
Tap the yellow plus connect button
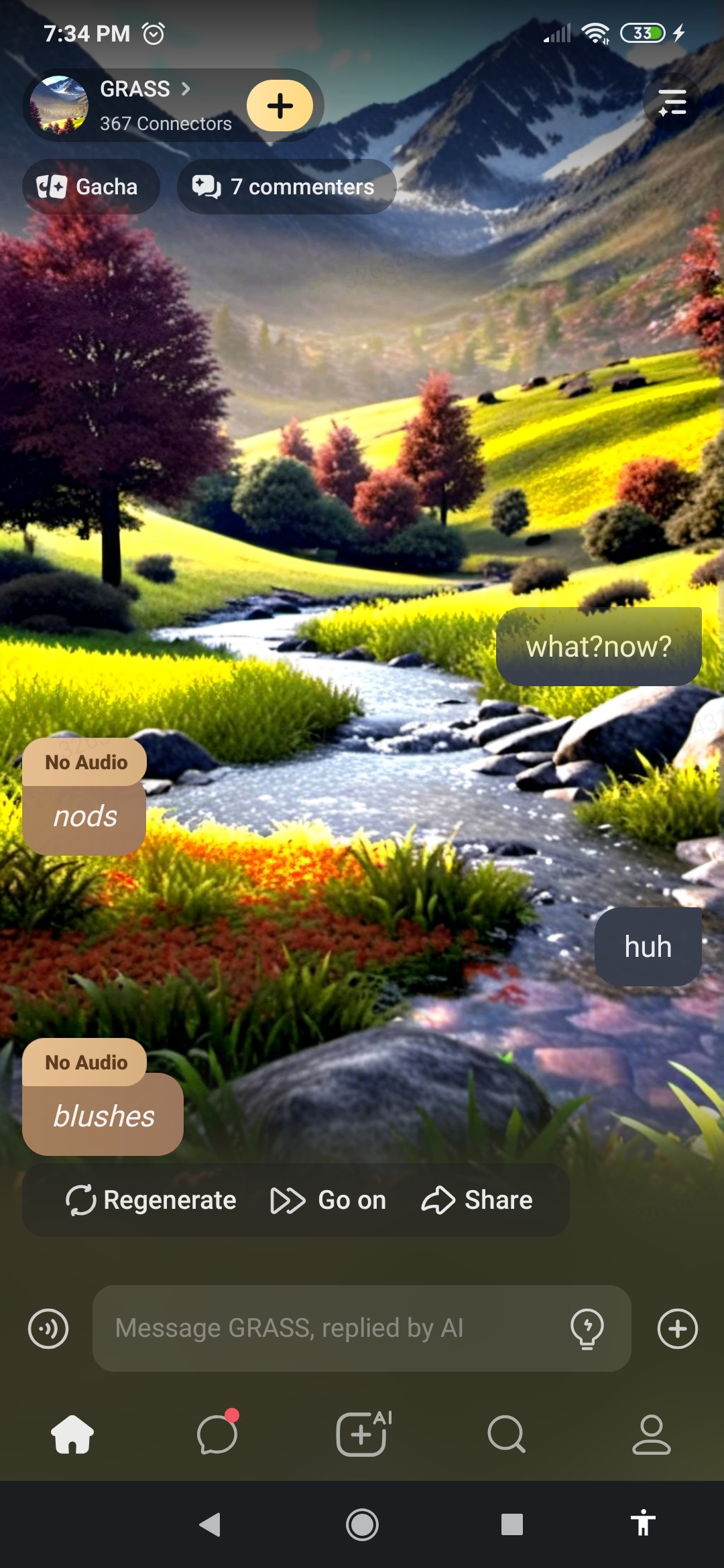(280, 106)
